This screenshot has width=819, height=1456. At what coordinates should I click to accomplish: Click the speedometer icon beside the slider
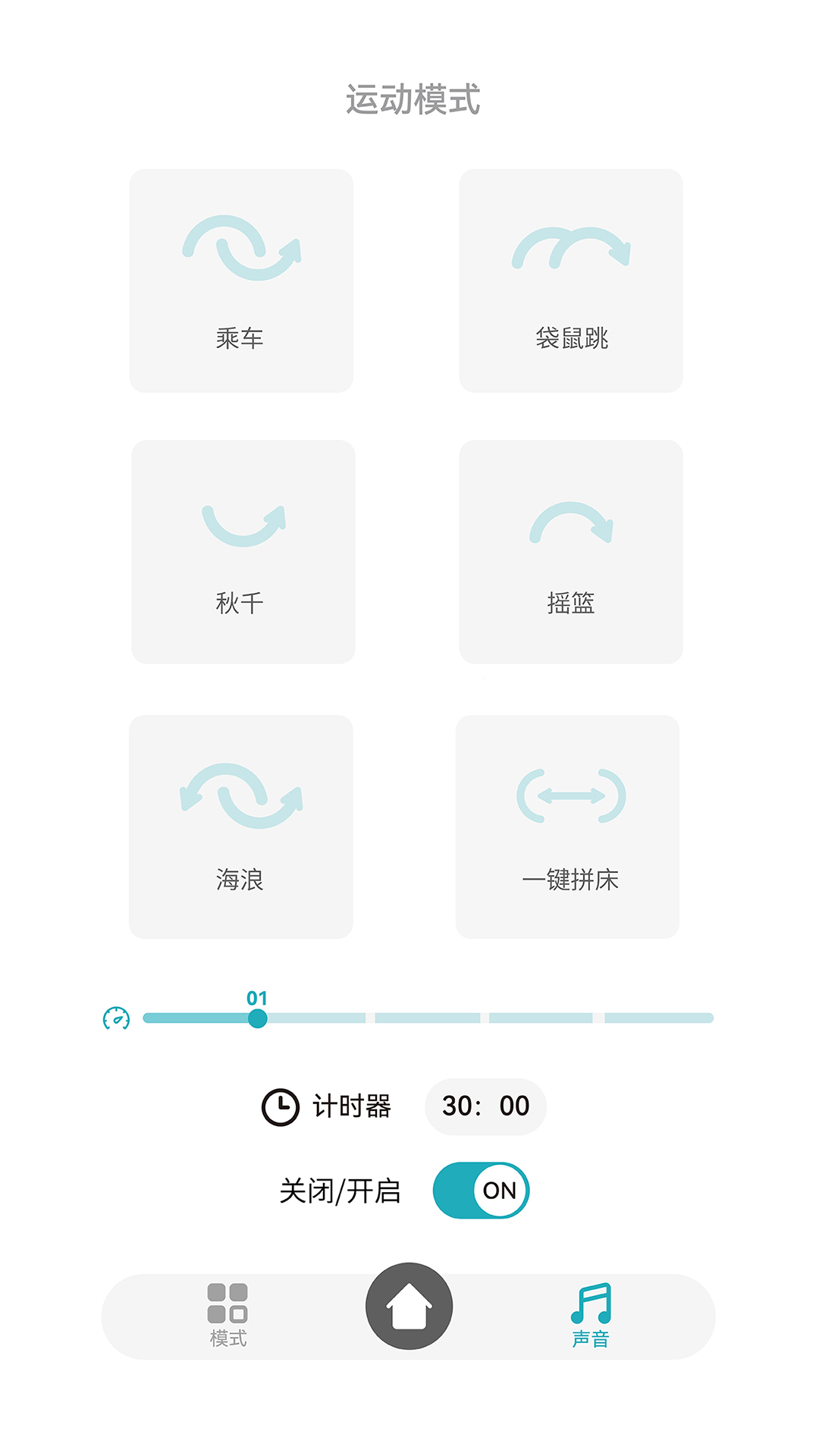[x=115, y=1018]
